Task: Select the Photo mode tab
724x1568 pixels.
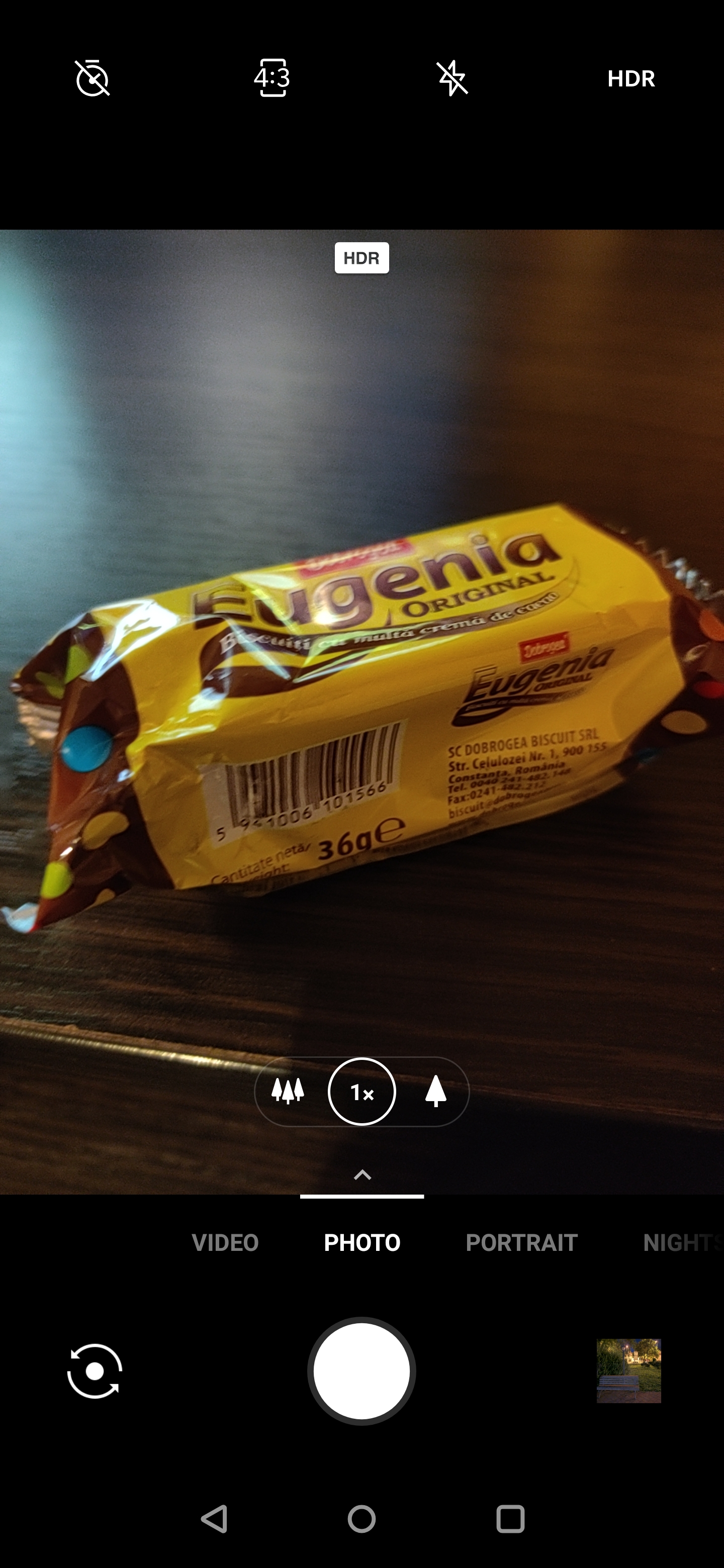Action: click(363, 1242)
